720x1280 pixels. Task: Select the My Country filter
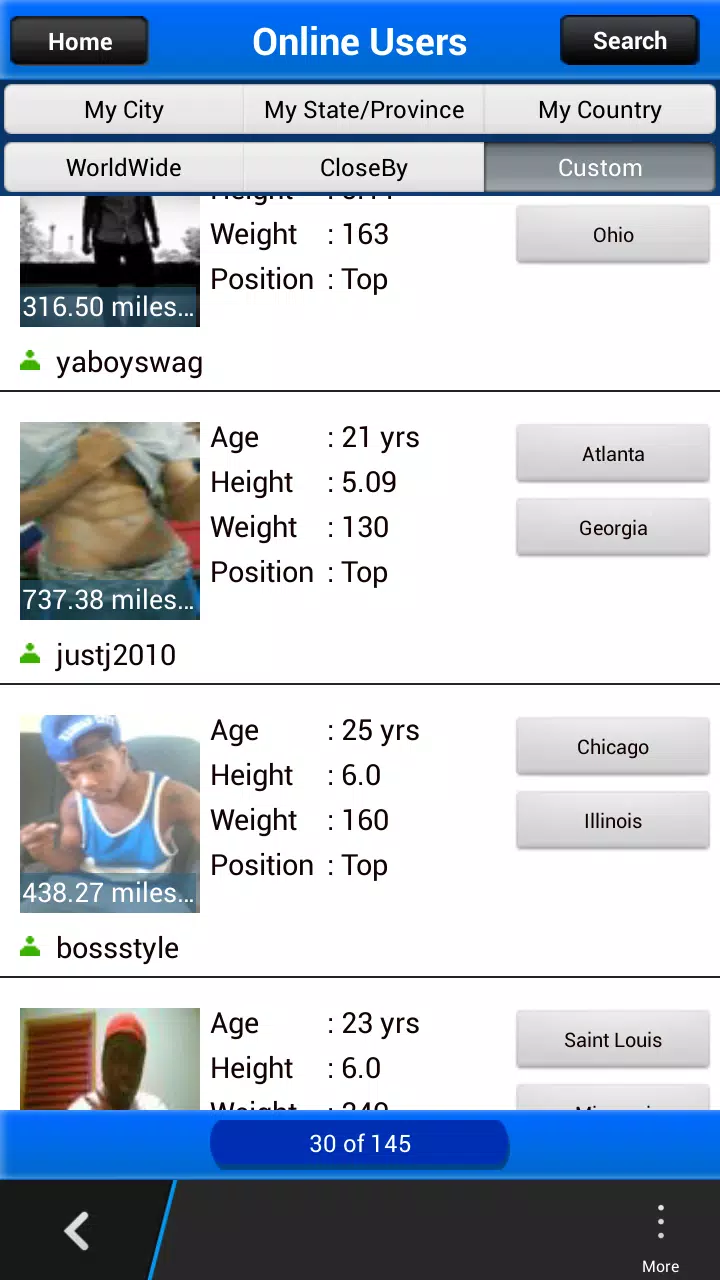pos(600,110)
